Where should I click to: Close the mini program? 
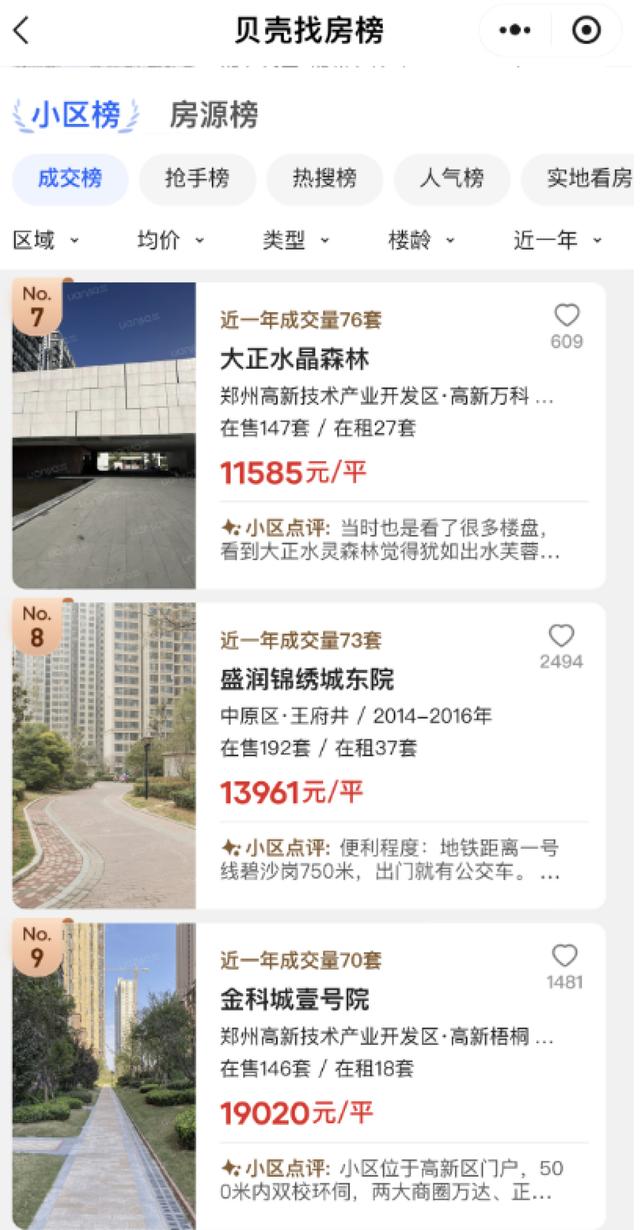click(x=586, y=31)
